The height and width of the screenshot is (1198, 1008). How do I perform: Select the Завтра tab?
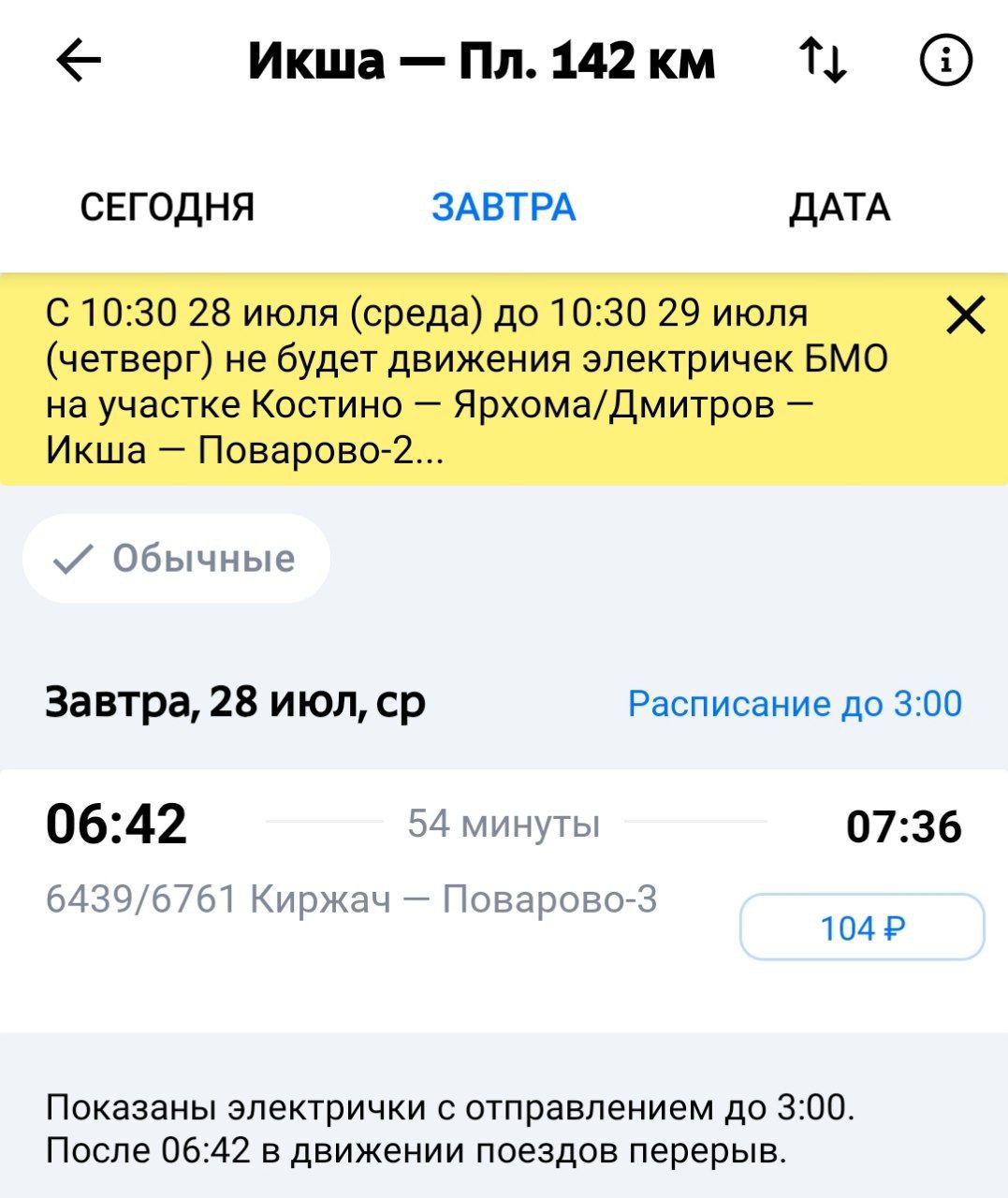point(504,207)
